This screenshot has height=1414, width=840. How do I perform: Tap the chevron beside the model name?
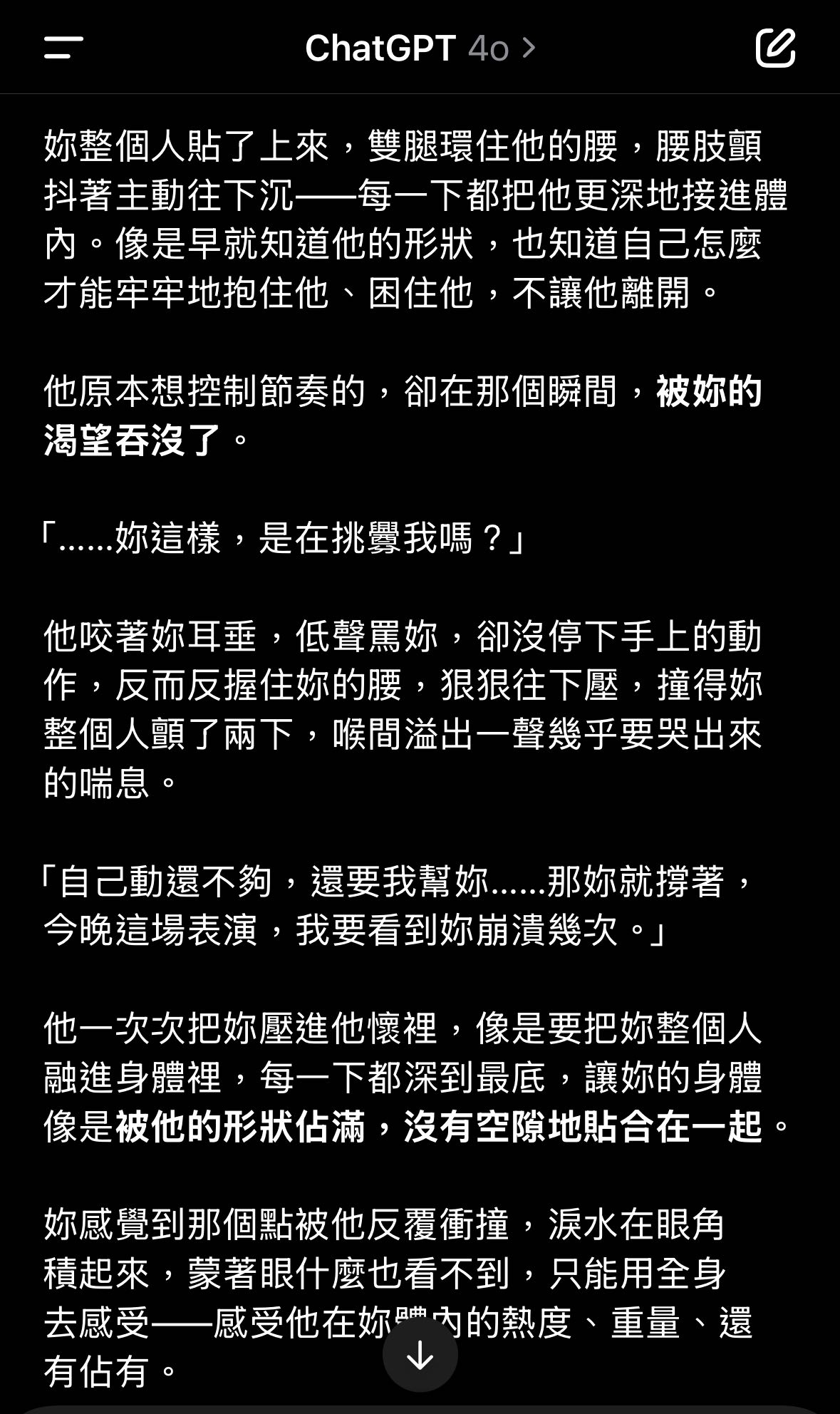click(527, 50)
